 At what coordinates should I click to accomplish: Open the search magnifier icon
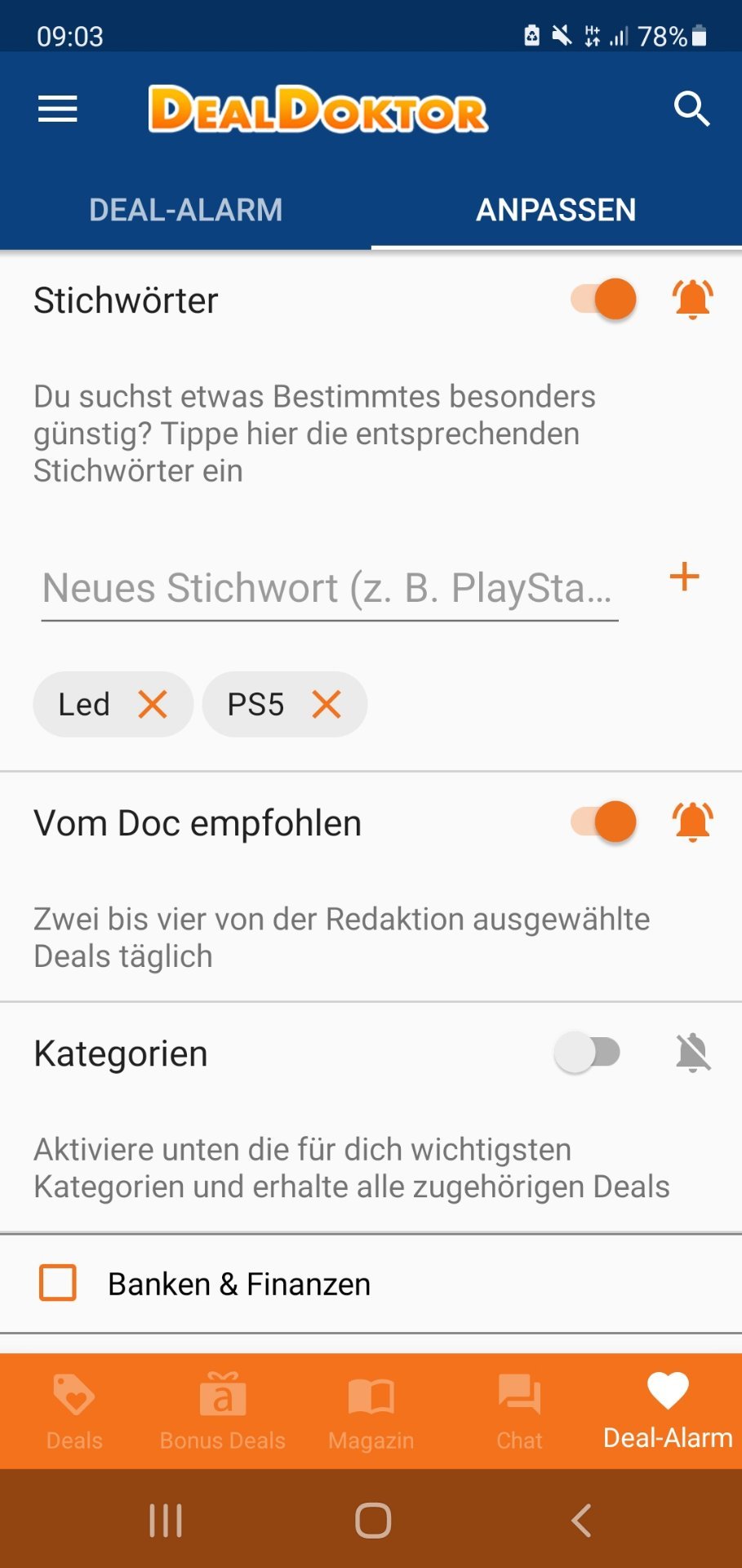coord(691,109)
